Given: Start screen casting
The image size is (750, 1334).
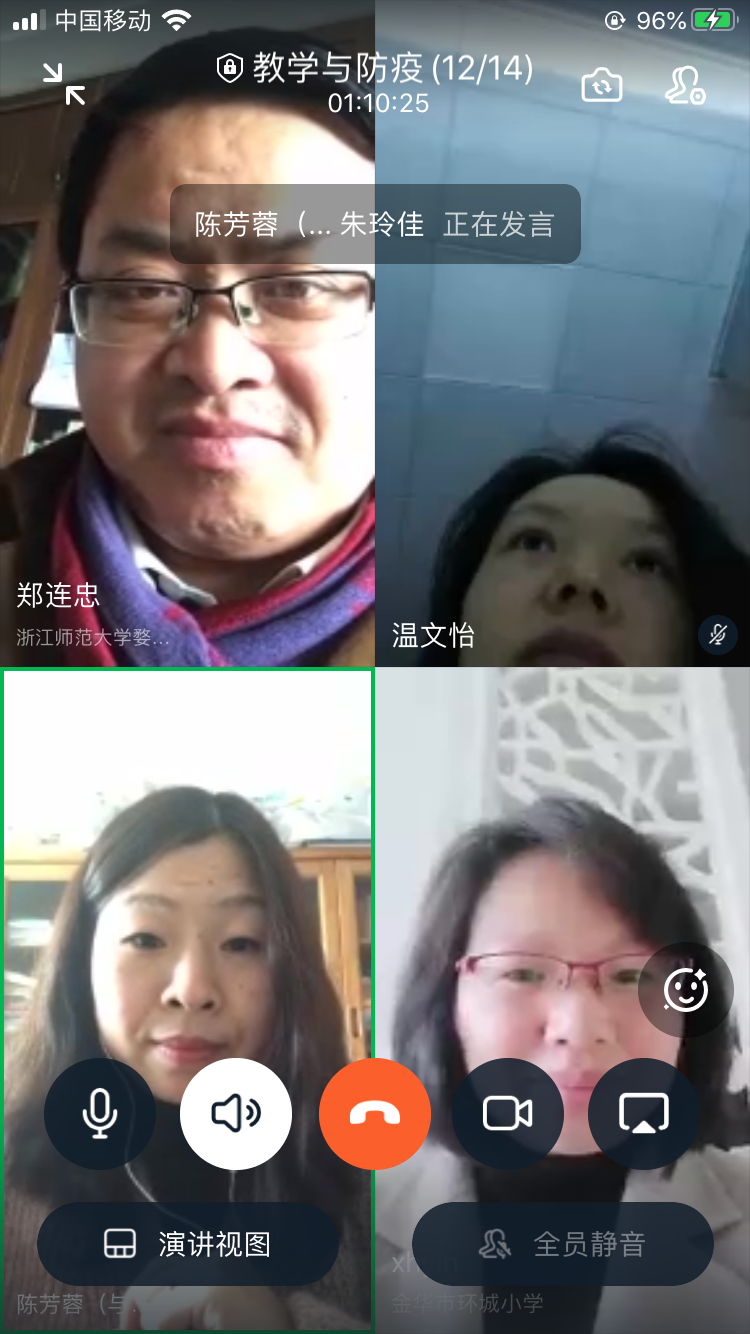Looking at the screenshot, I should coord(644,1113).
